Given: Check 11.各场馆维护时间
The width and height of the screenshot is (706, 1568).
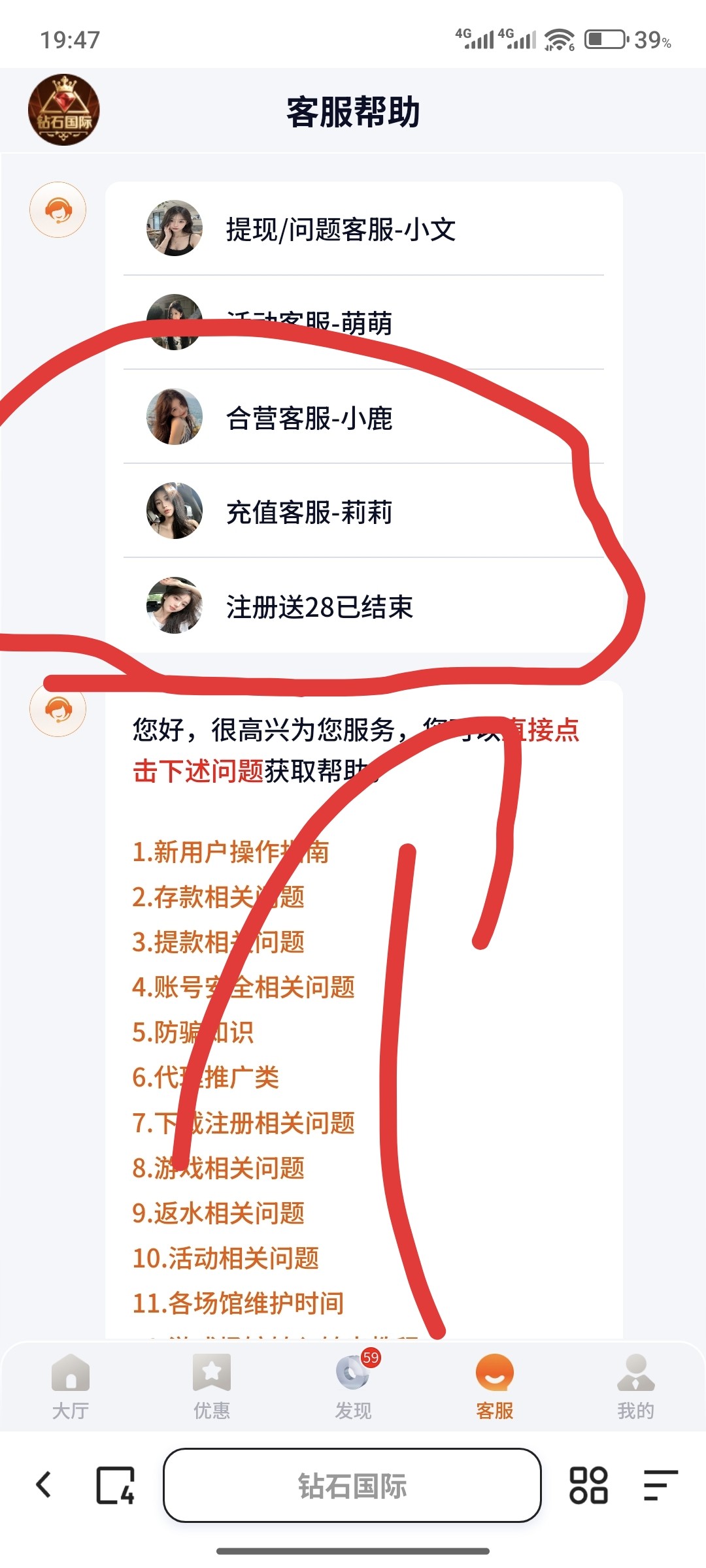Looking at the screenshot, I should point(238,1303).
